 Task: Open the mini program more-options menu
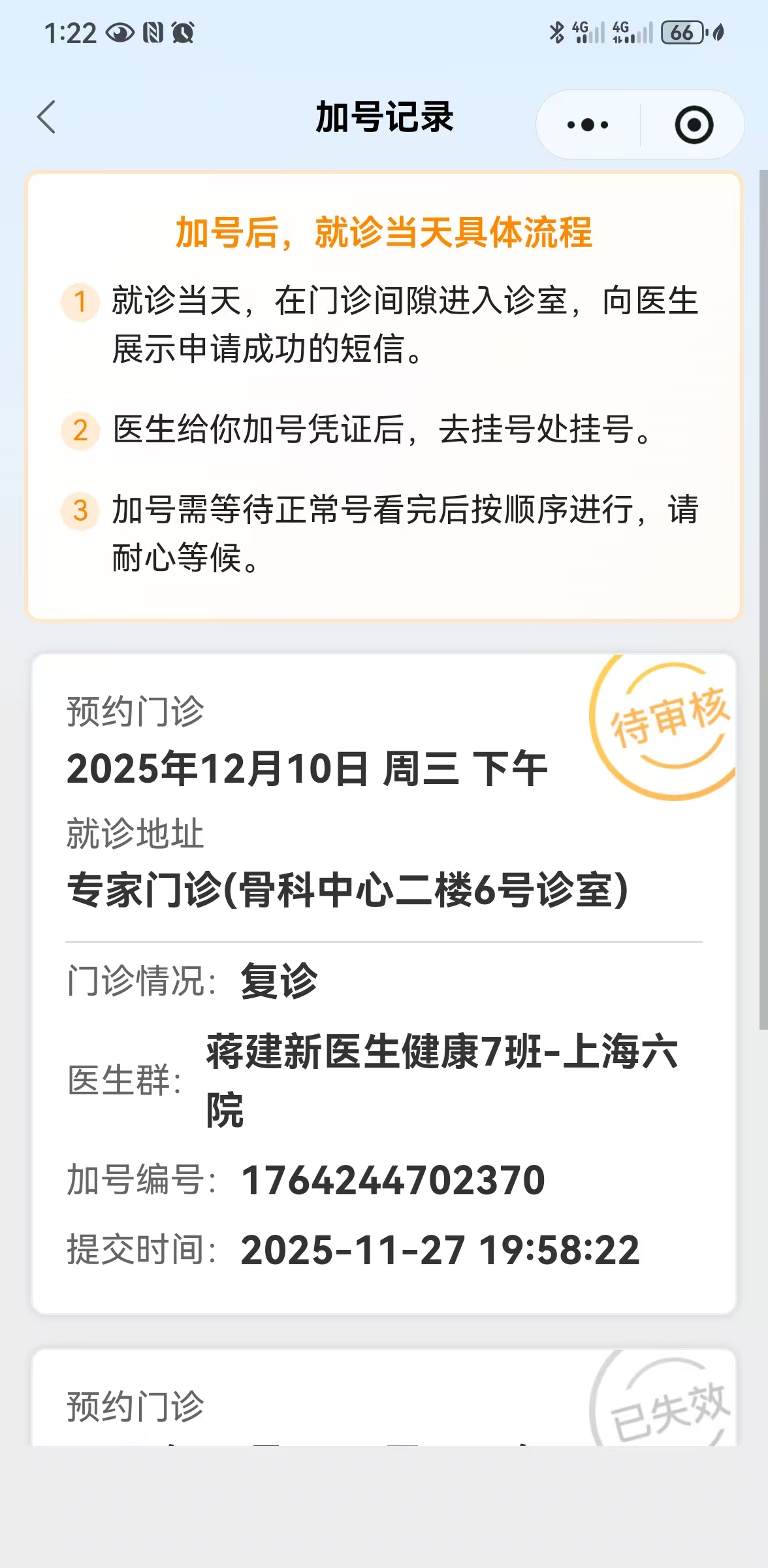tap(588, 125)
